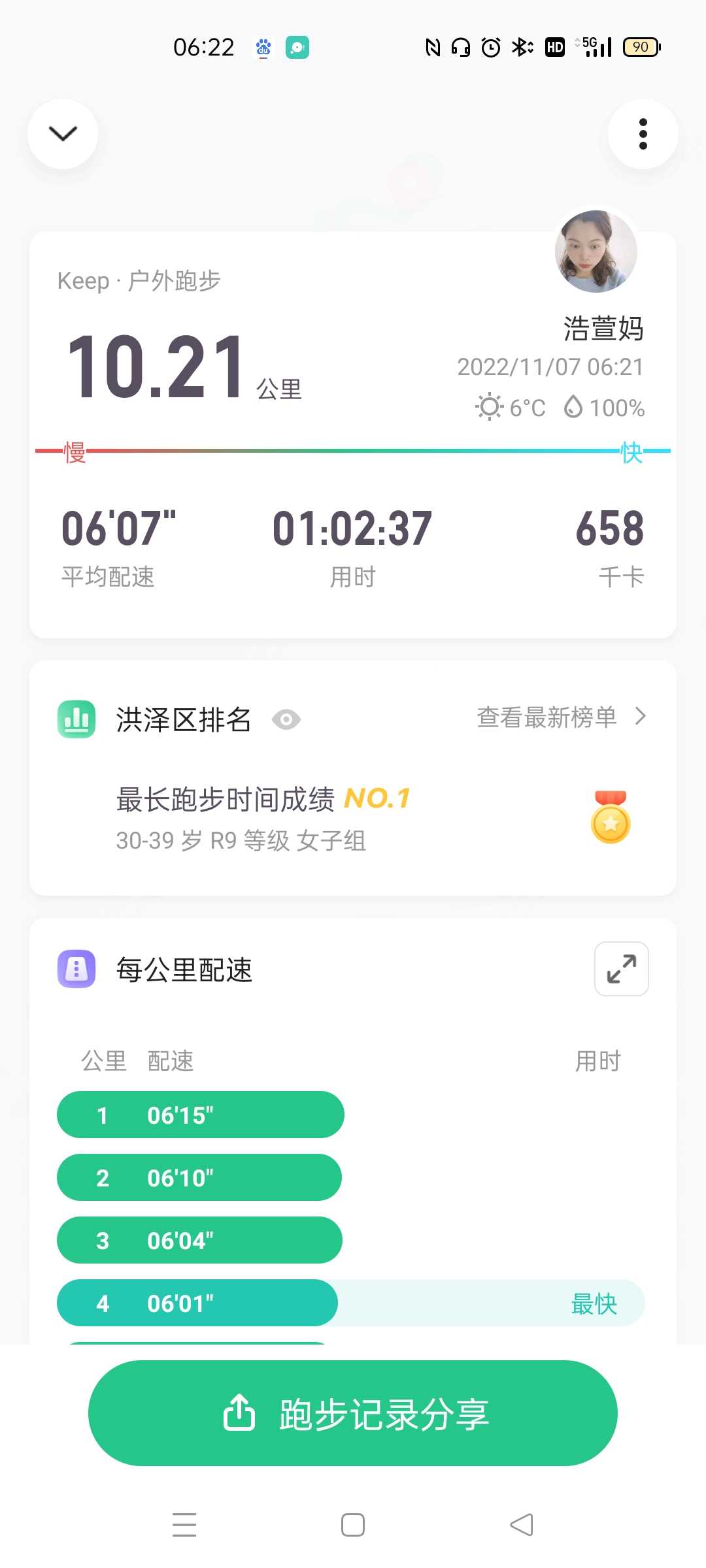
Task: Go to the system home screen
Action: [353, 1526]
